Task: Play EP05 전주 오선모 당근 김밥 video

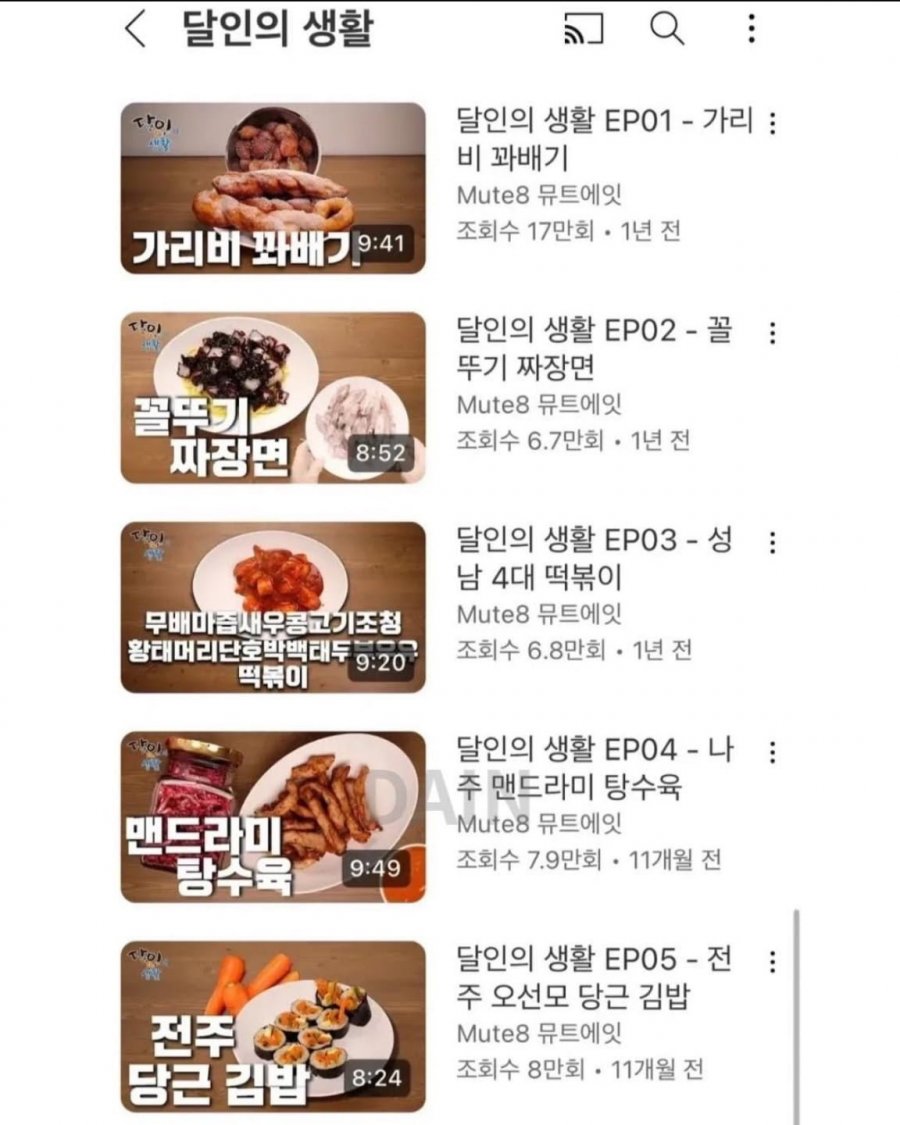Action: pyautogui.click(x=273, y=1026)
